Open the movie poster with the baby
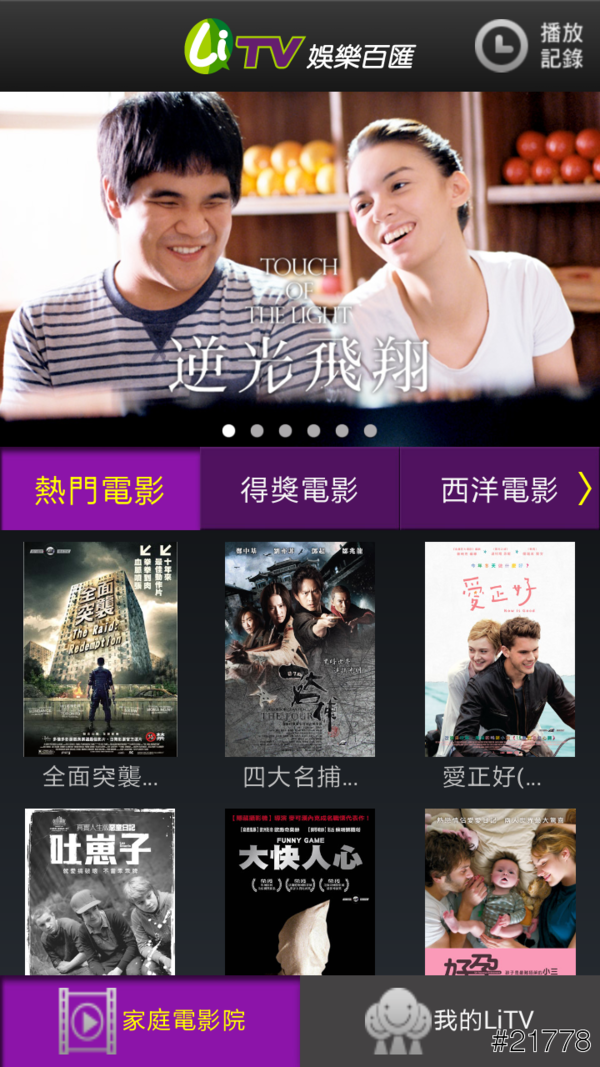The height and width of the screenshot is (1067, 600). (500, 890)
